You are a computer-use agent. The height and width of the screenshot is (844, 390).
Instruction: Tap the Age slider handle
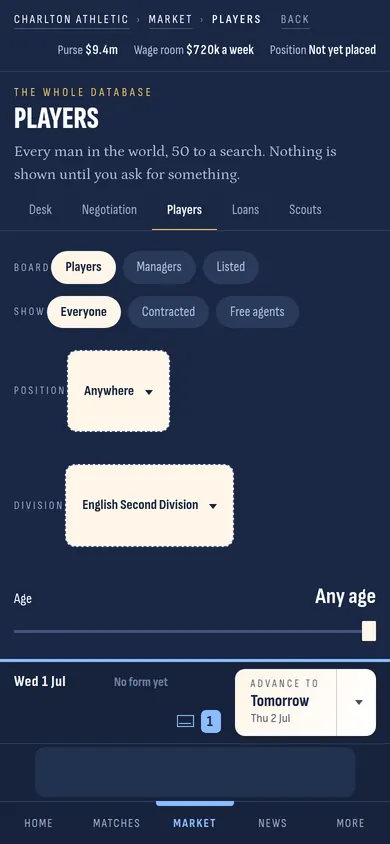tap(369, 631)
